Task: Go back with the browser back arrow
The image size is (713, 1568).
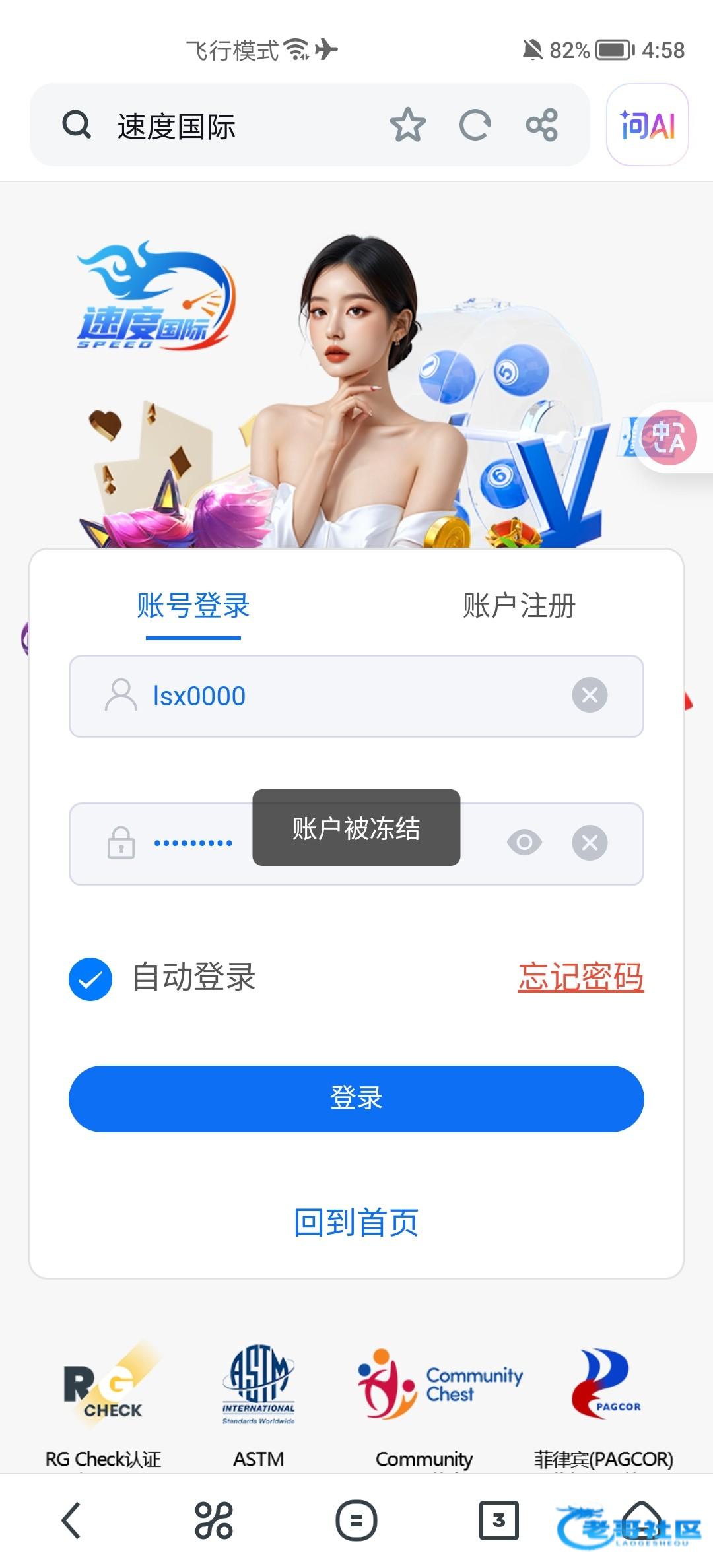Action: (71, 1520)
